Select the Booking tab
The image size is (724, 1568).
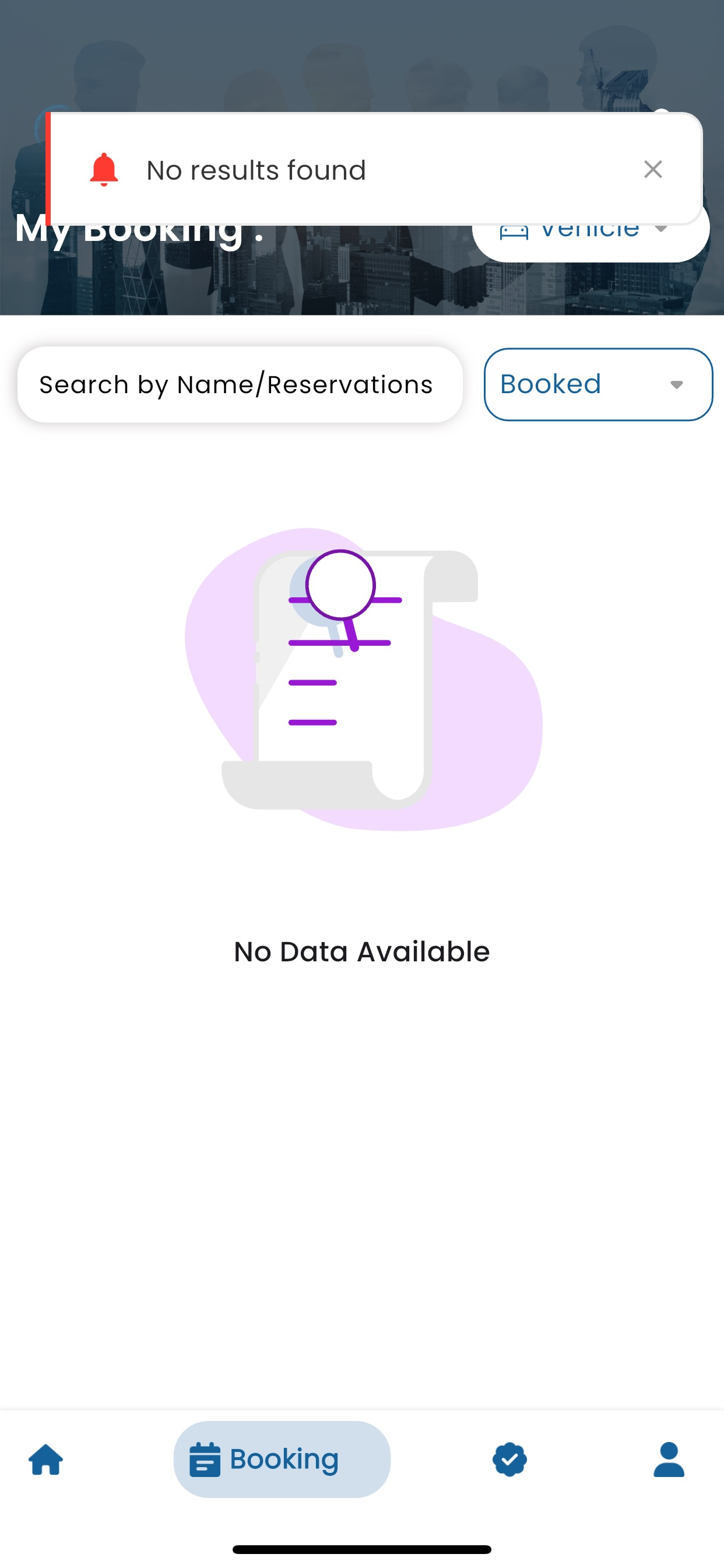click(x=282, y=1459)
